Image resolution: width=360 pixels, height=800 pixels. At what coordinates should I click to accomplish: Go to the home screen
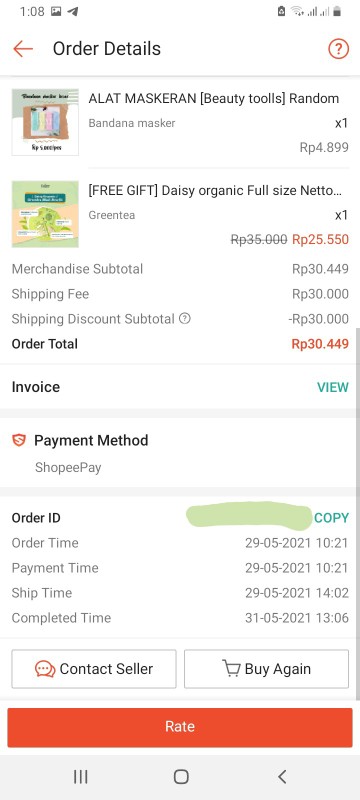181,777
